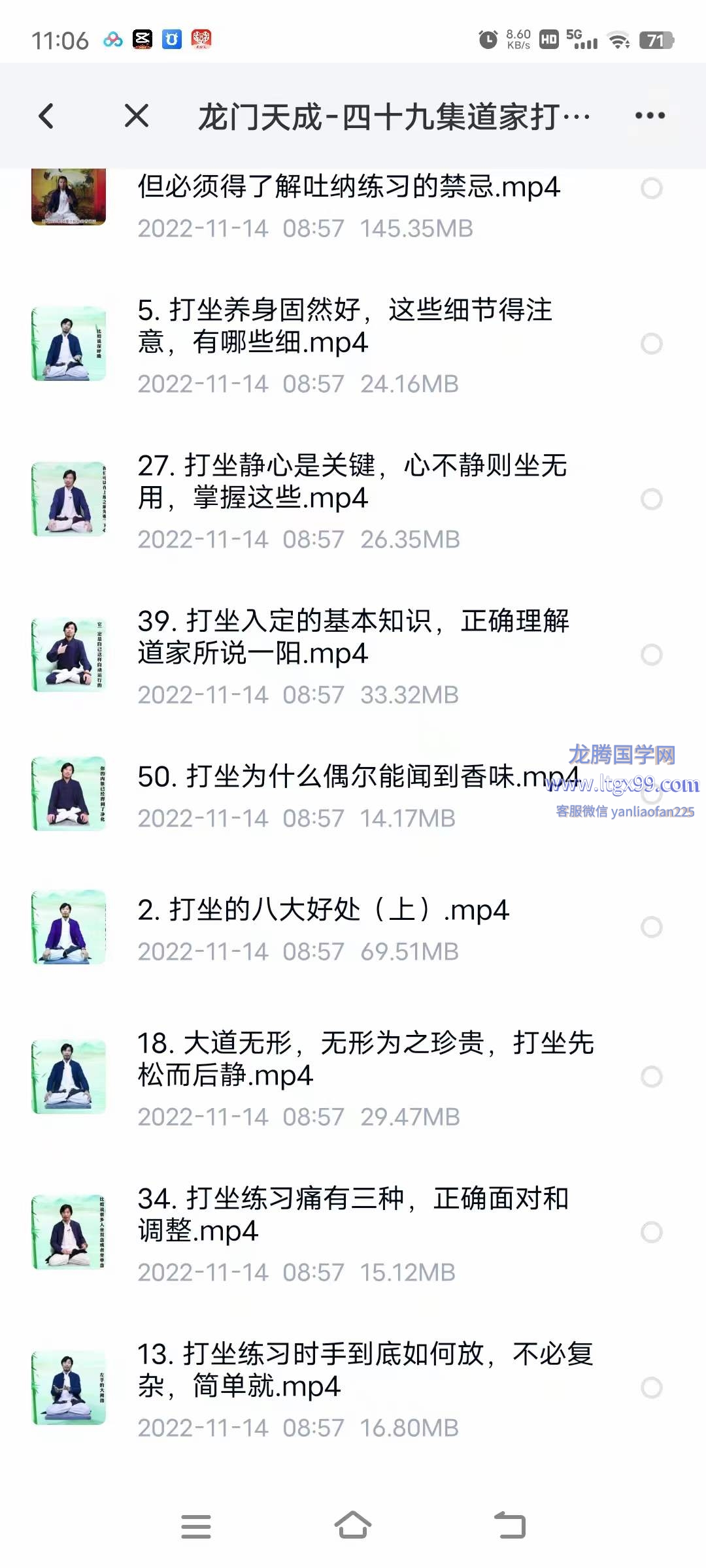Select the circle for 2. 打坐的八大好处（上）
Viewport: 706px width, 1568px height.
[651, 927]
